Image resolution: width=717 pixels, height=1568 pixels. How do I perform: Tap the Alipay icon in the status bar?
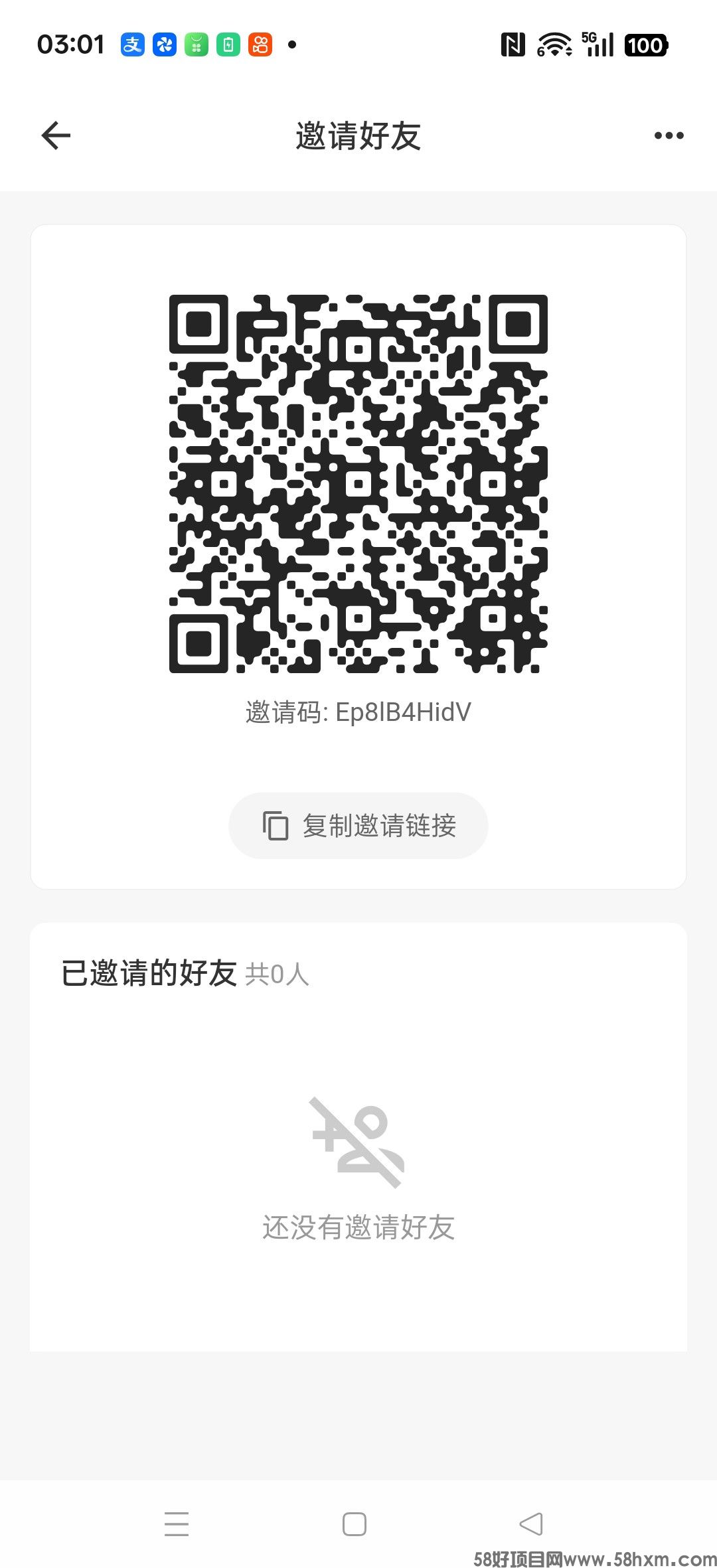tap(131, 44)
